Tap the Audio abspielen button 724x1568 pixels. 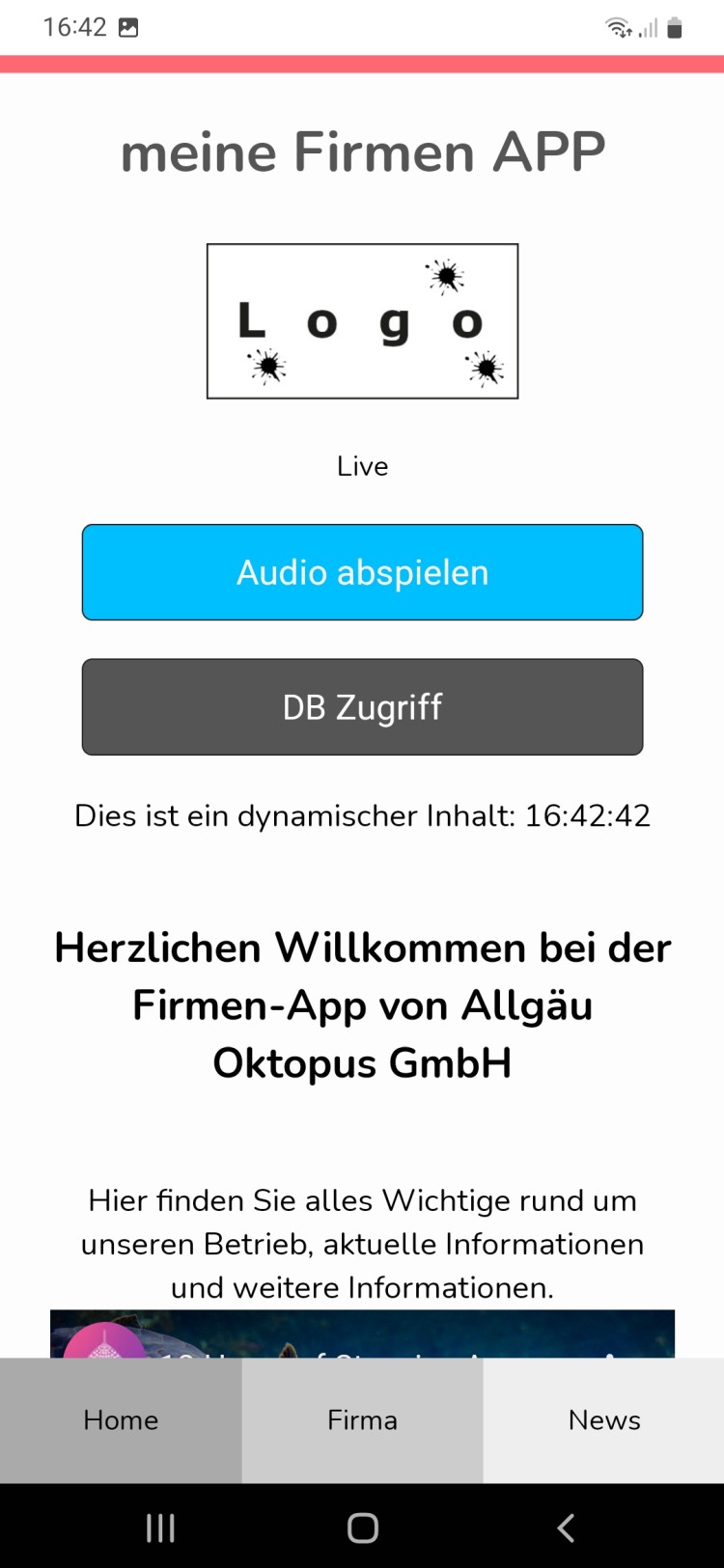click(362, 572)
